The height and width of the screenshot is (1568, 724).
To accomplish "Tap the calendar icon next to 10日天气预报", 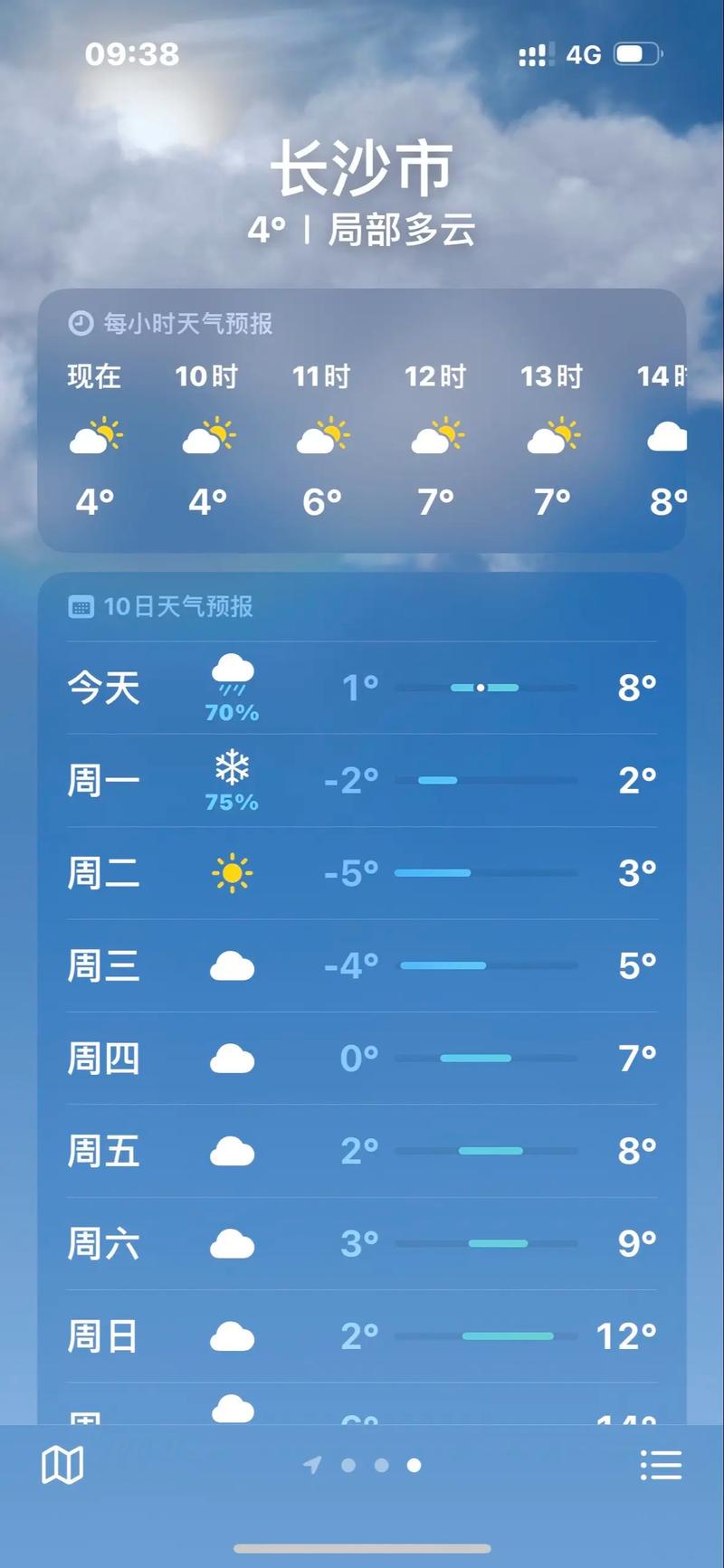I will (81, 607).
